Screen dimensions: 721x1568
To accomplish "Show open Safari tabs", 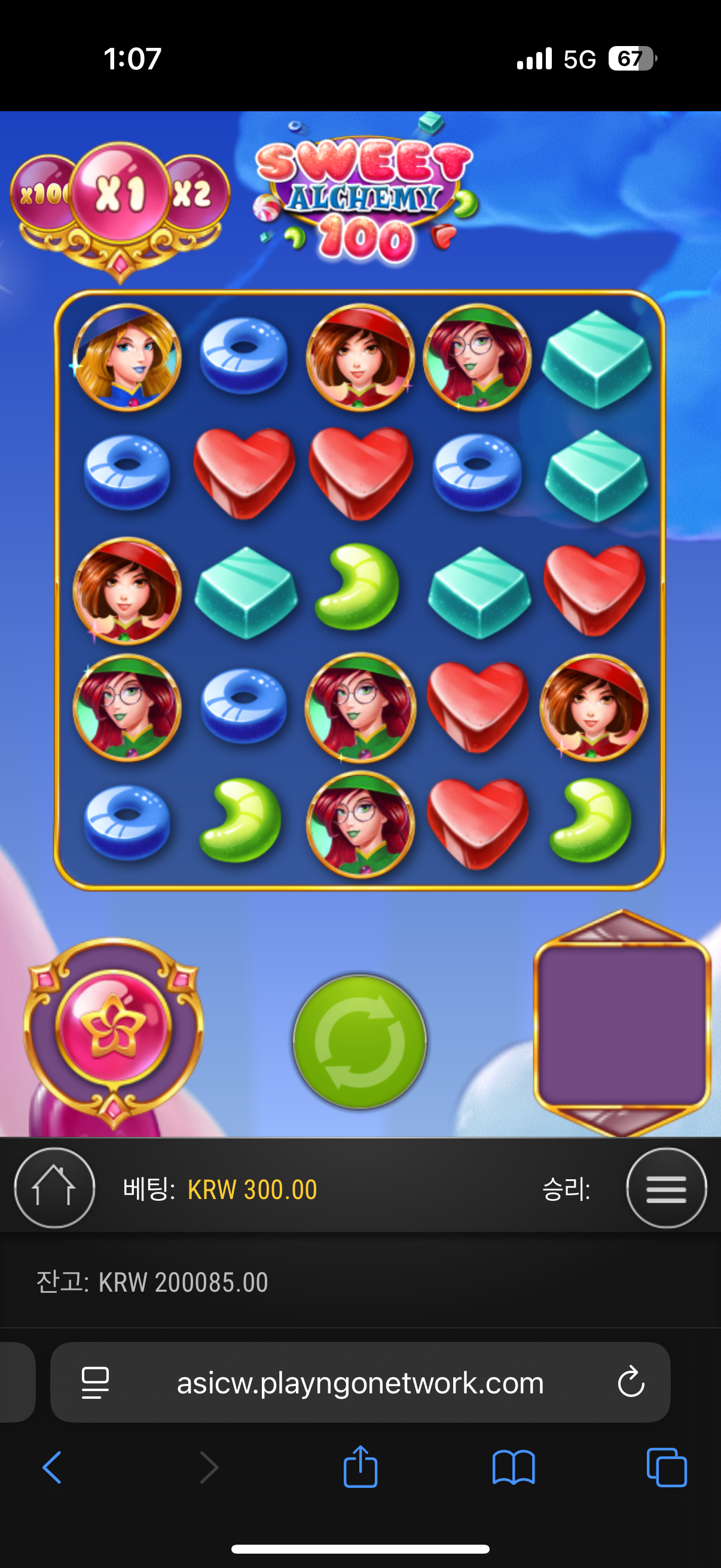I will point(666,1467).
